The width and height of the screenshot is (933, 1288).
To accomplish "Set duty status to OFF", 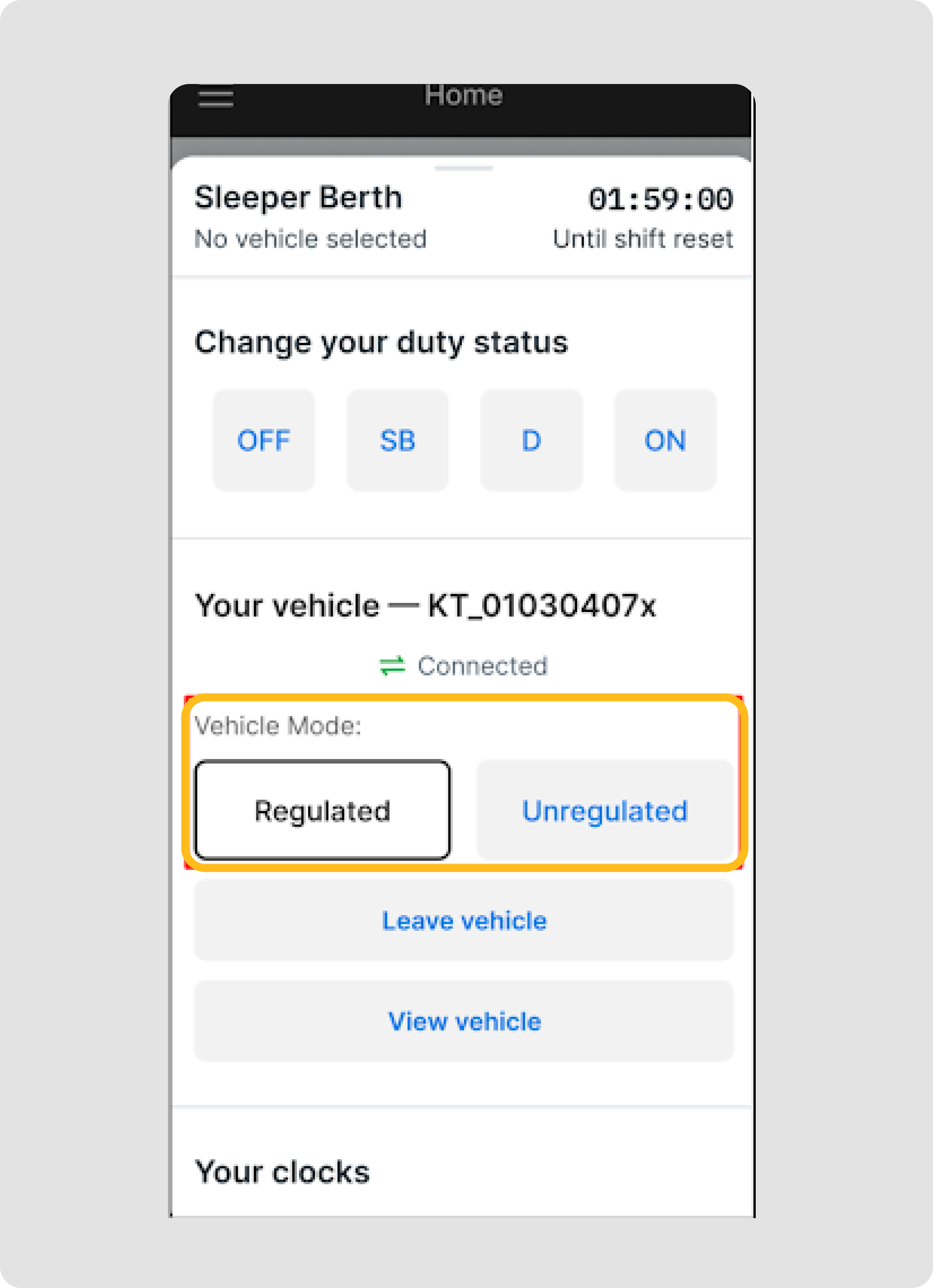I will (264, 440).
